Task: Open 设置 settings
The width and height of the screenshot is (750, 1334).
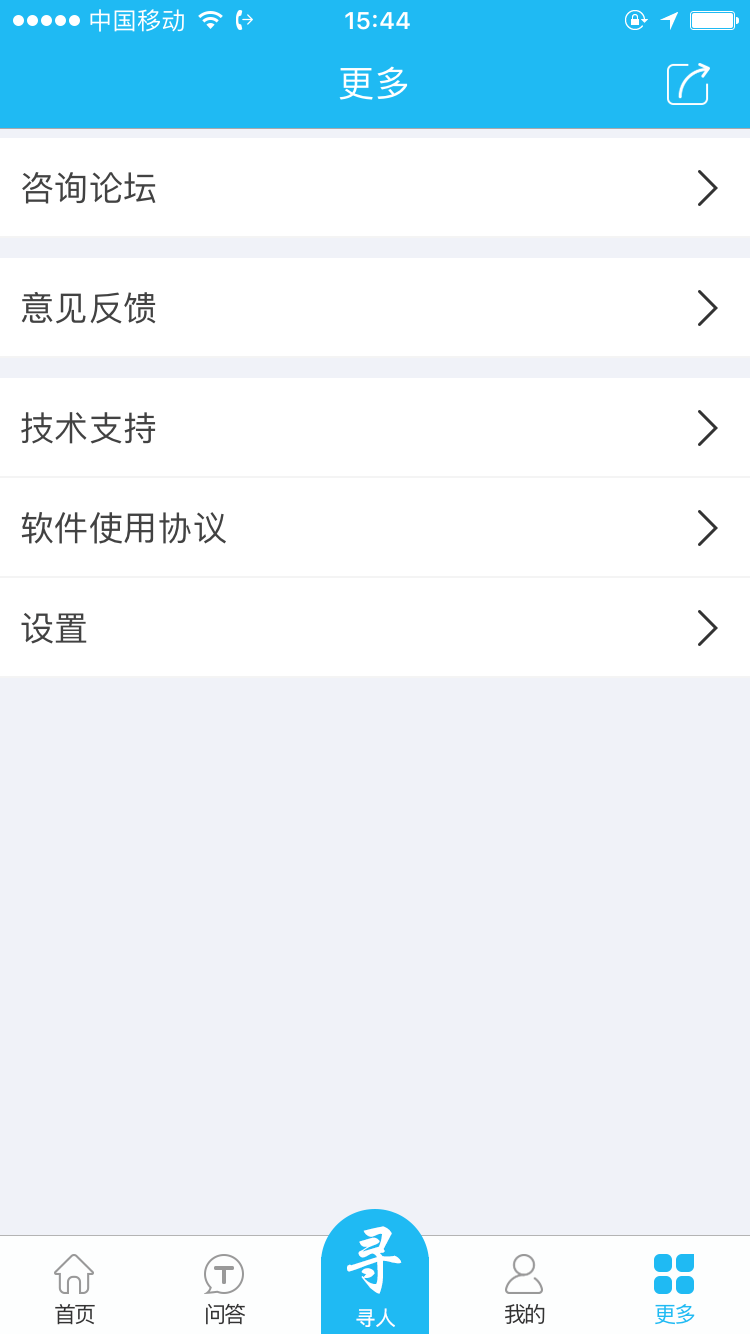Action: click(375, 627)
